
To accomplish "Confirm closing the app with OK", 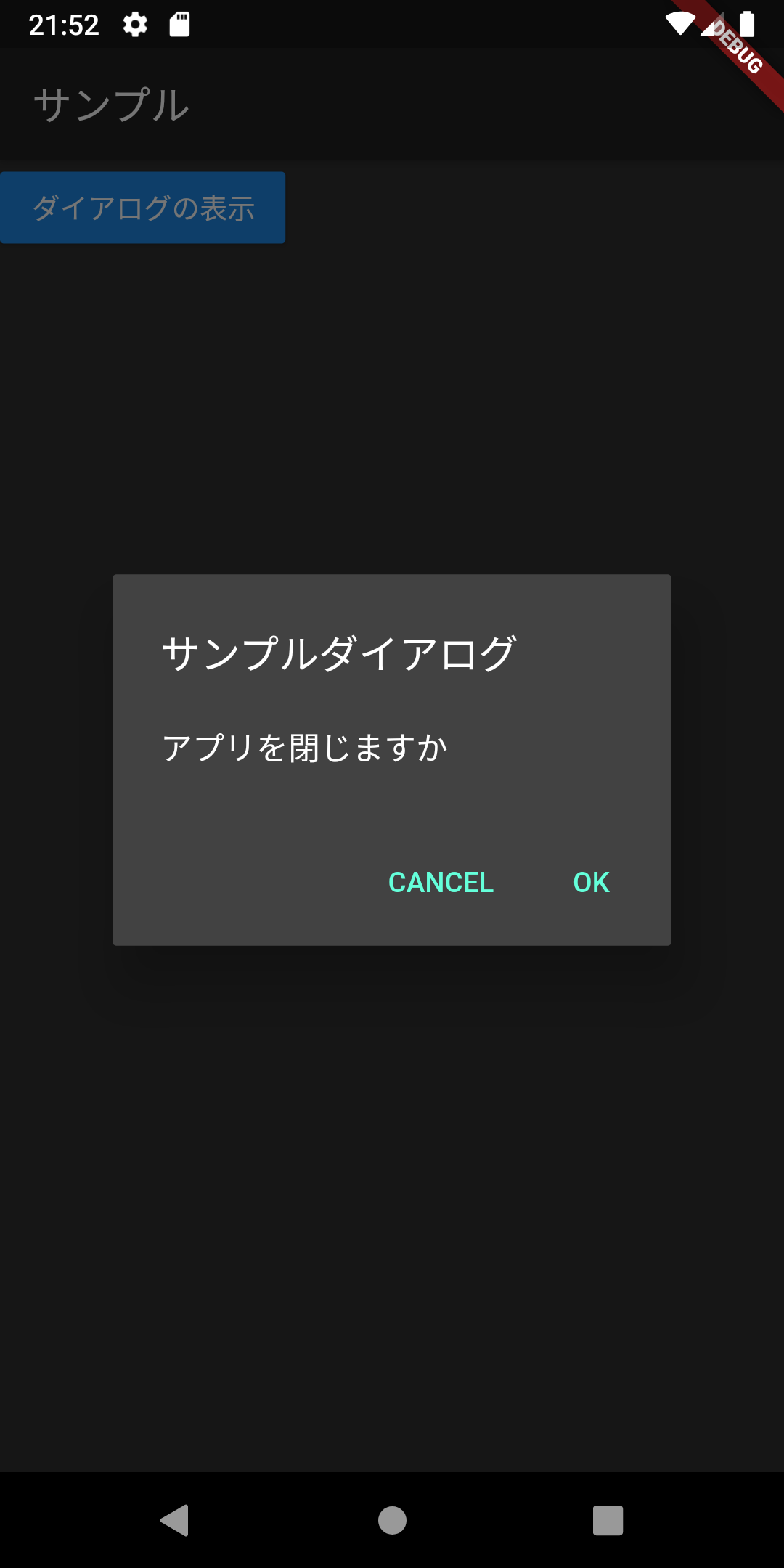I will 591,883.
